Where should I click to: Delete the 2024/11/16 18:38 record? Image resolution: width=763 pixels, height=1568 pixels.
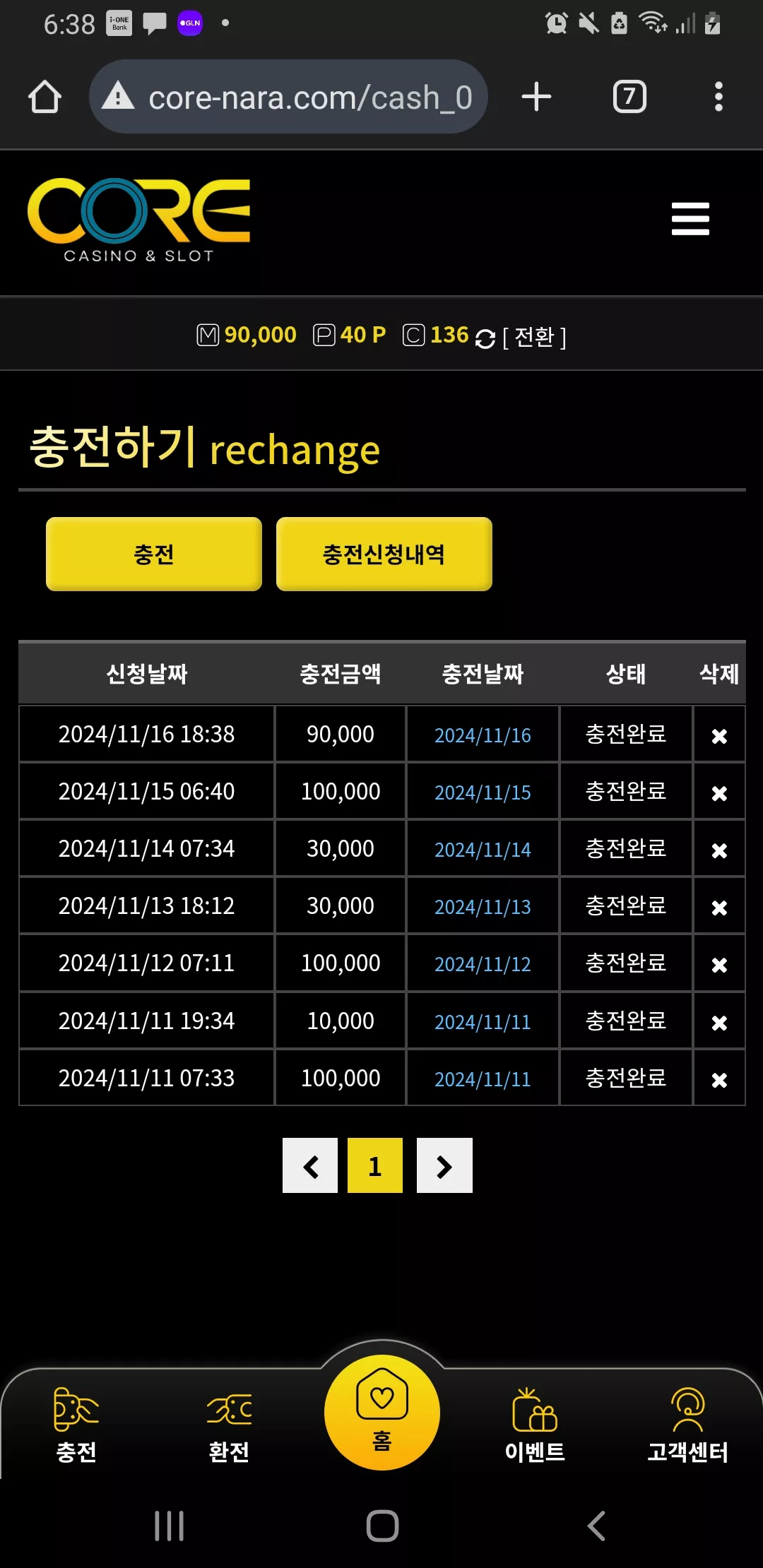point(719,736)
